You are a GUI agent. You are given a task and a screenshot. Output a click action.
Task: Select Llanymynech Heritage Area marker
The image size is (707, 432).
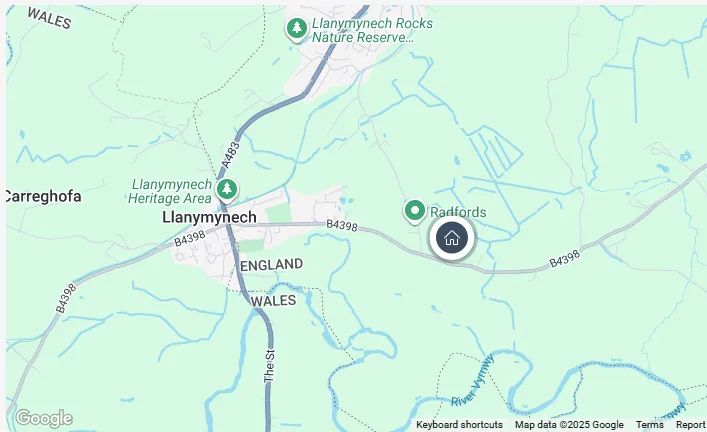(228, 188)
